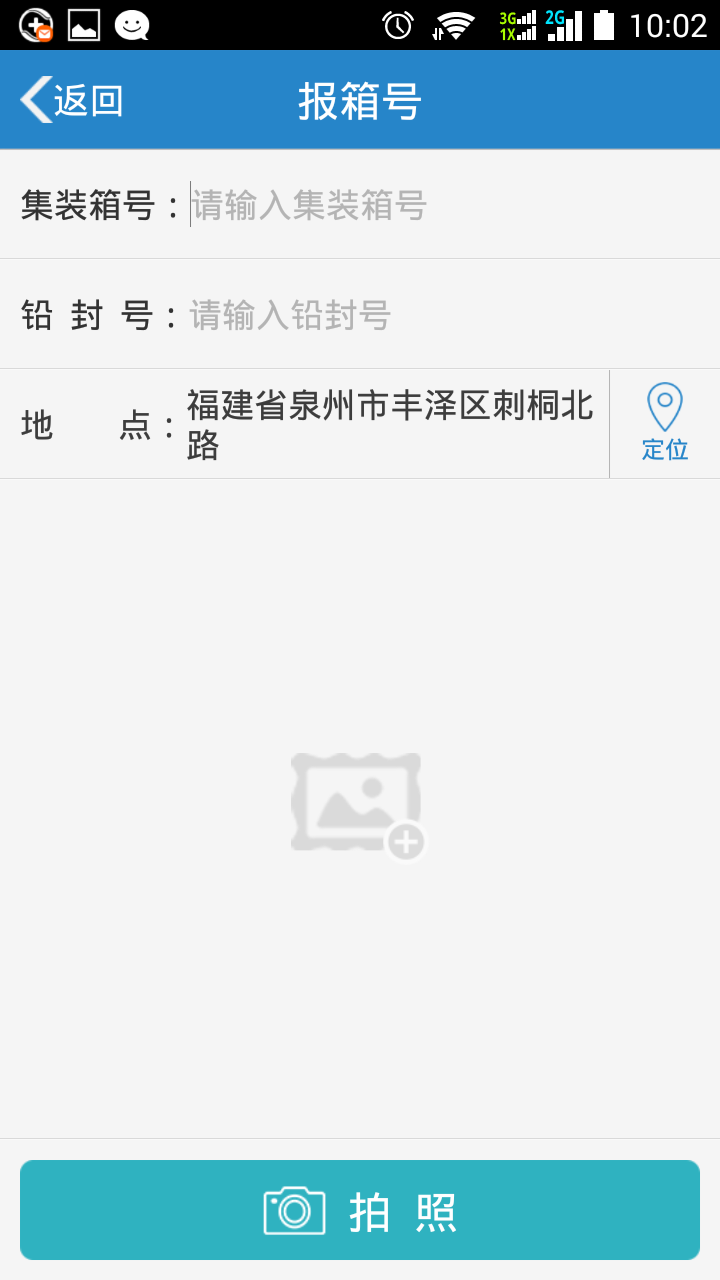The image size is (720, 1280).
Task: Tap the 定位 location pin
Action: pos(665,423)
